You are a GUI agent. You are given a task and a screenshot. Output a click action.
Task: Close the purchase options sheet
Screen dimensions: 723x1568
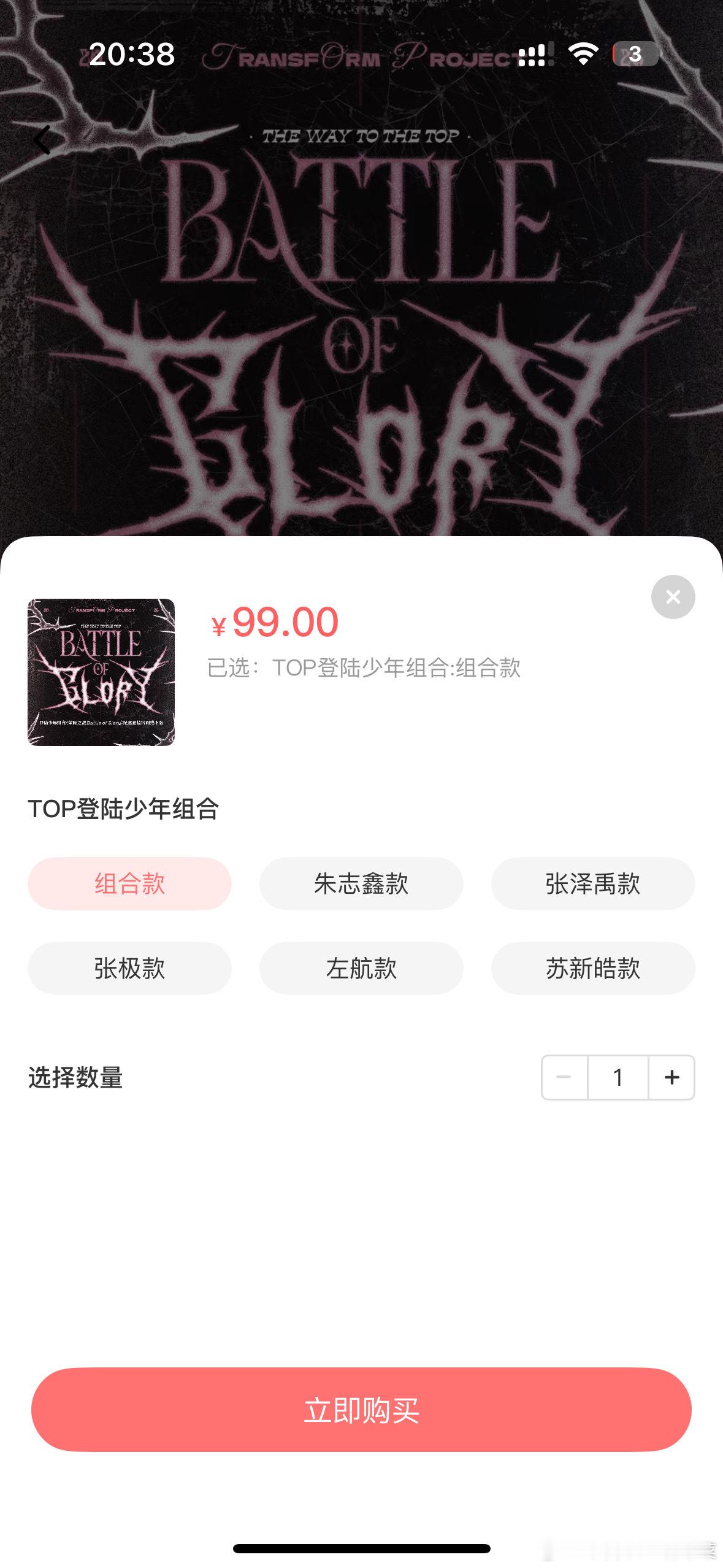point(673,598)
